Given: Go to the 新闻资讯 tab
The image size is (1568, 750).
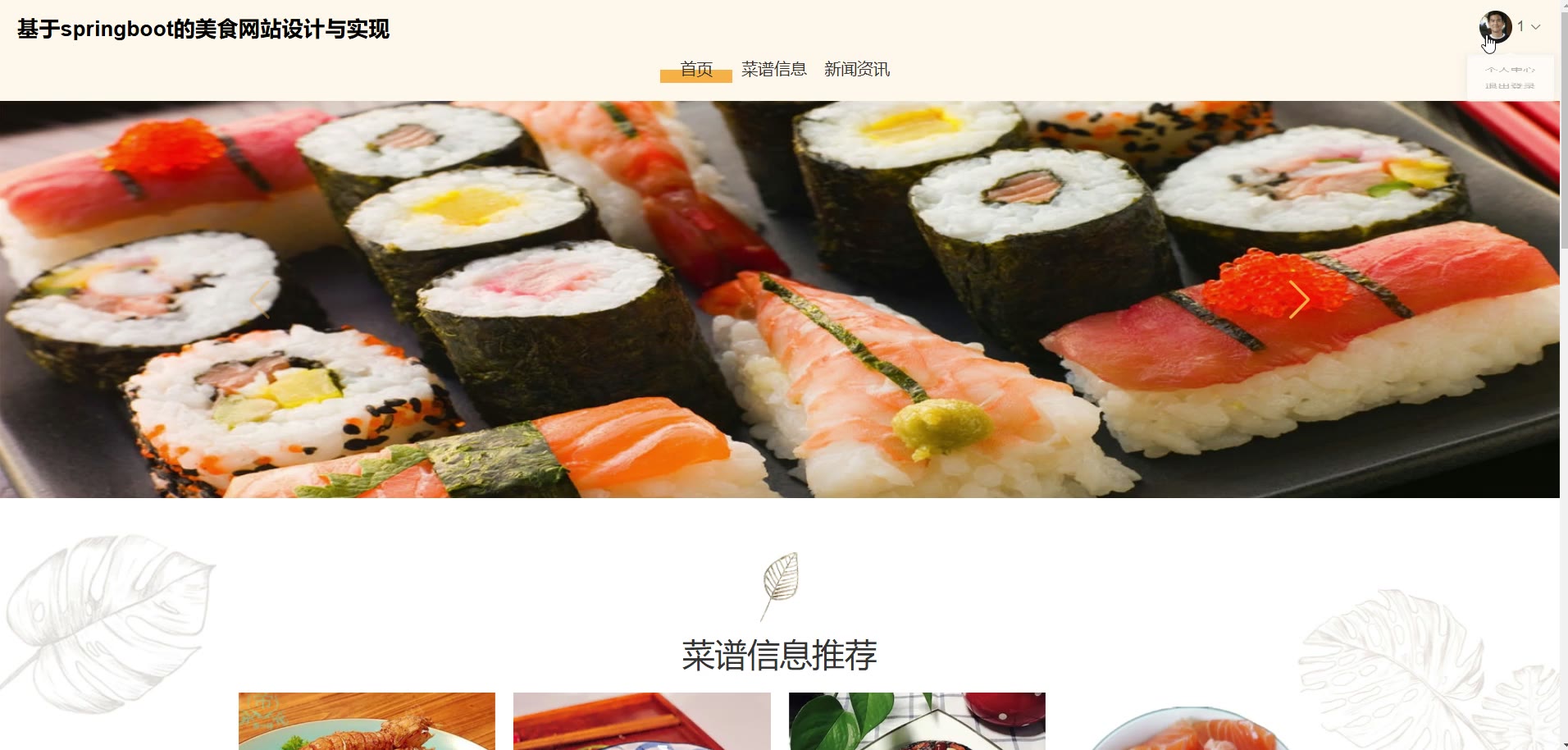Looking at the screenshot, I should pyautogui.click(x=856, y=70).
